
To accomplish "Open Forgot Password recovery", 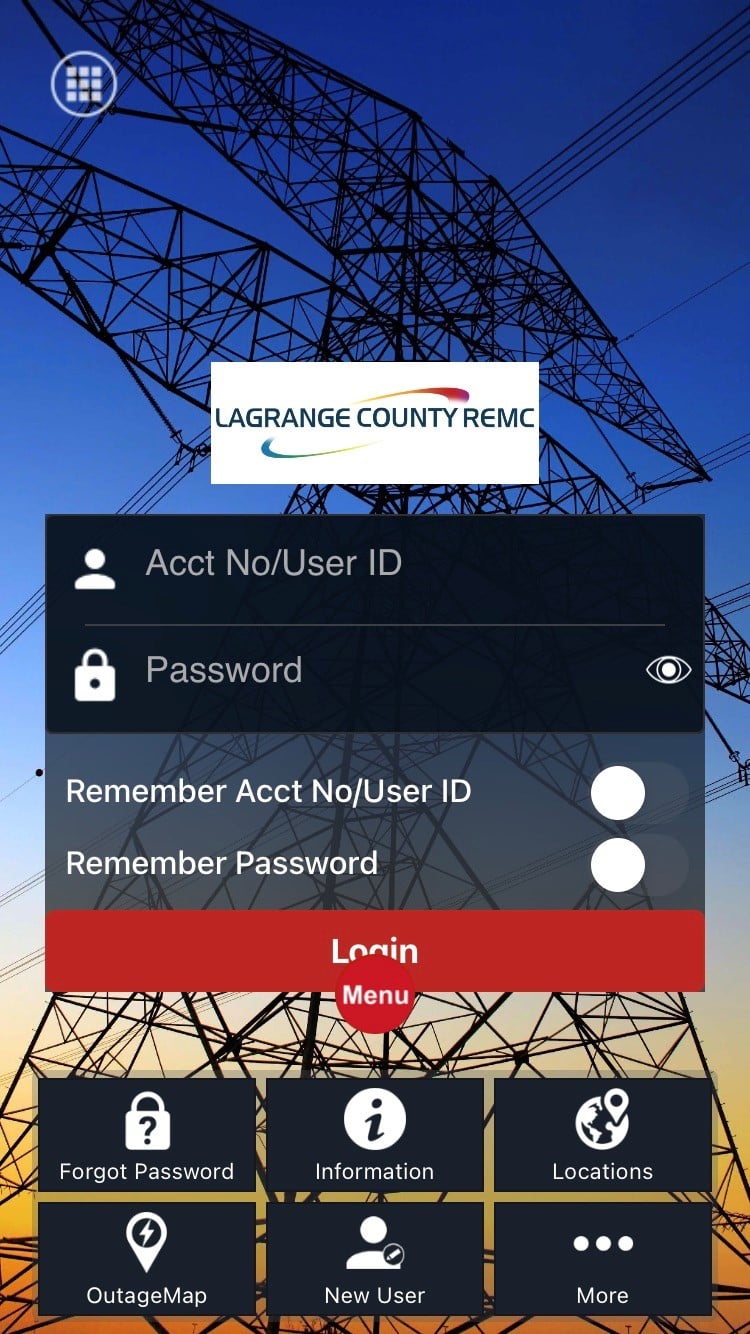I will click(x=147, y=1135).
